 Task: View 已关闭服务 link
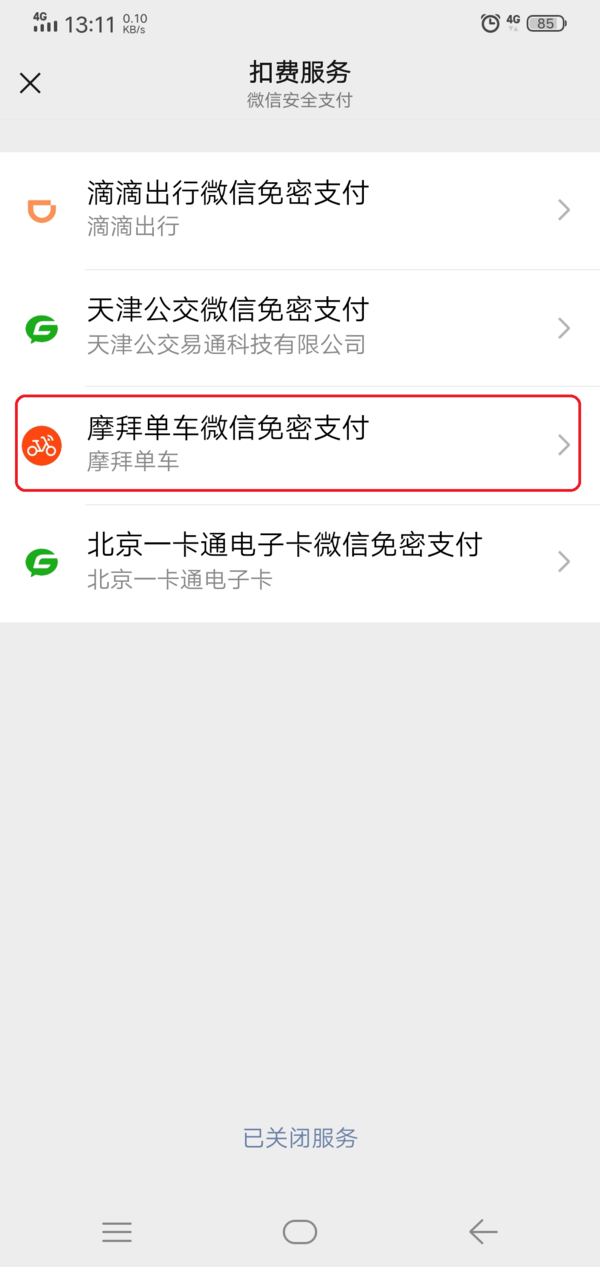pyautogui.click(x=300, y=1138)
